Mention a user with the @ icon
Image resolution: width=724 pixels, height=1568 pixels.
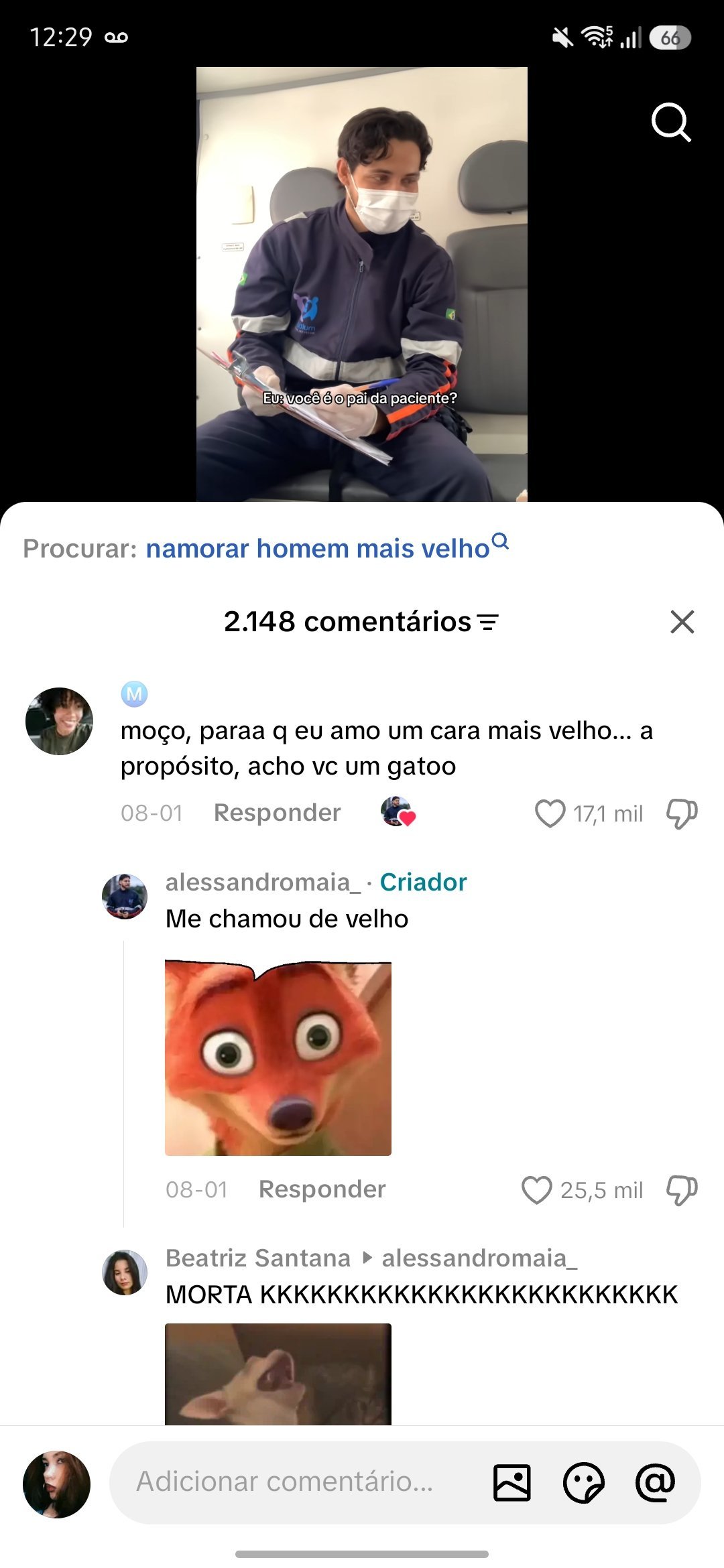point(655,1482)
